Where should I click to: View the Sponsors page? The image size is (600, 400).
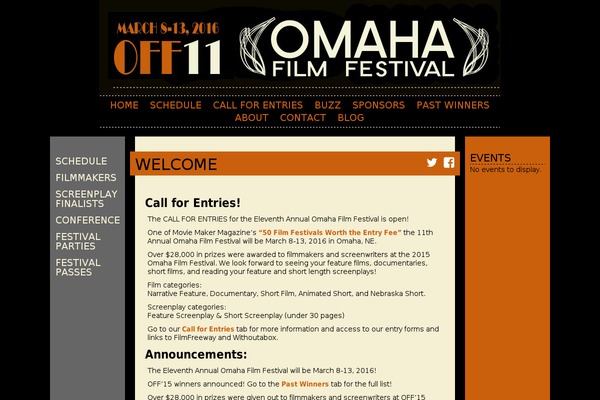tap(378, 105)
